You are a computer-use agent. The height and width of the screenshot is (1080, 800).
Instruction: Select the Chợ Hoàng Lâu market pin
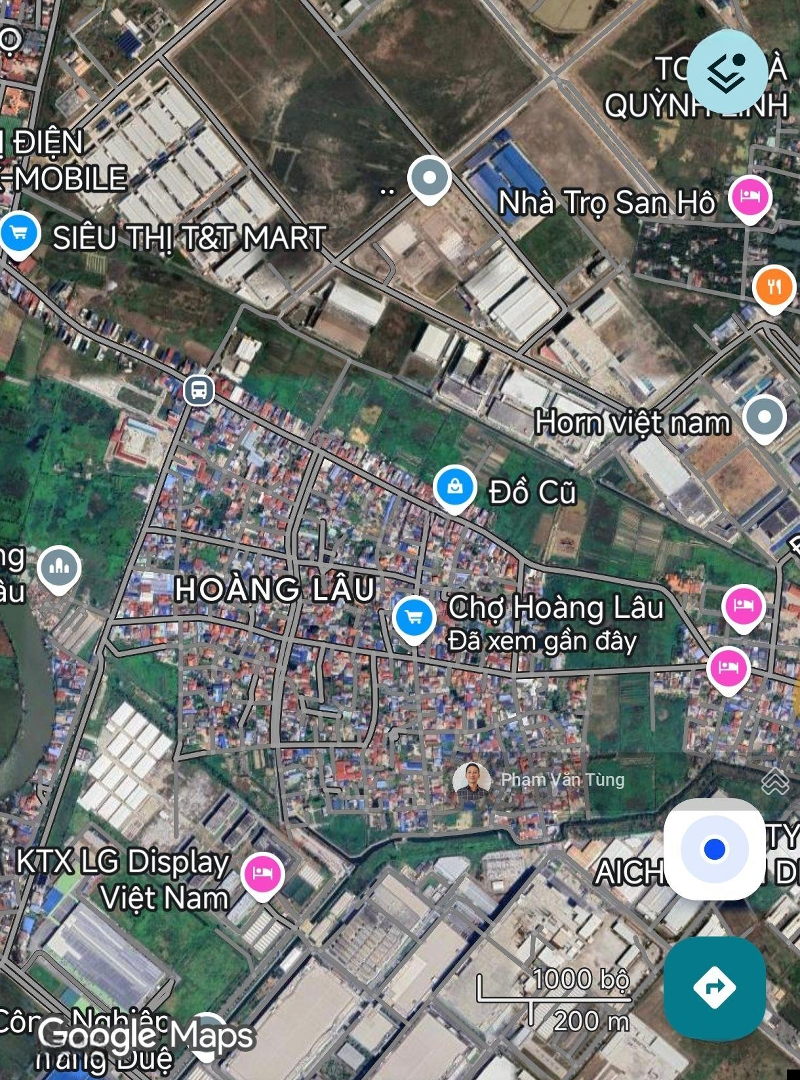(x=412, y=618)
